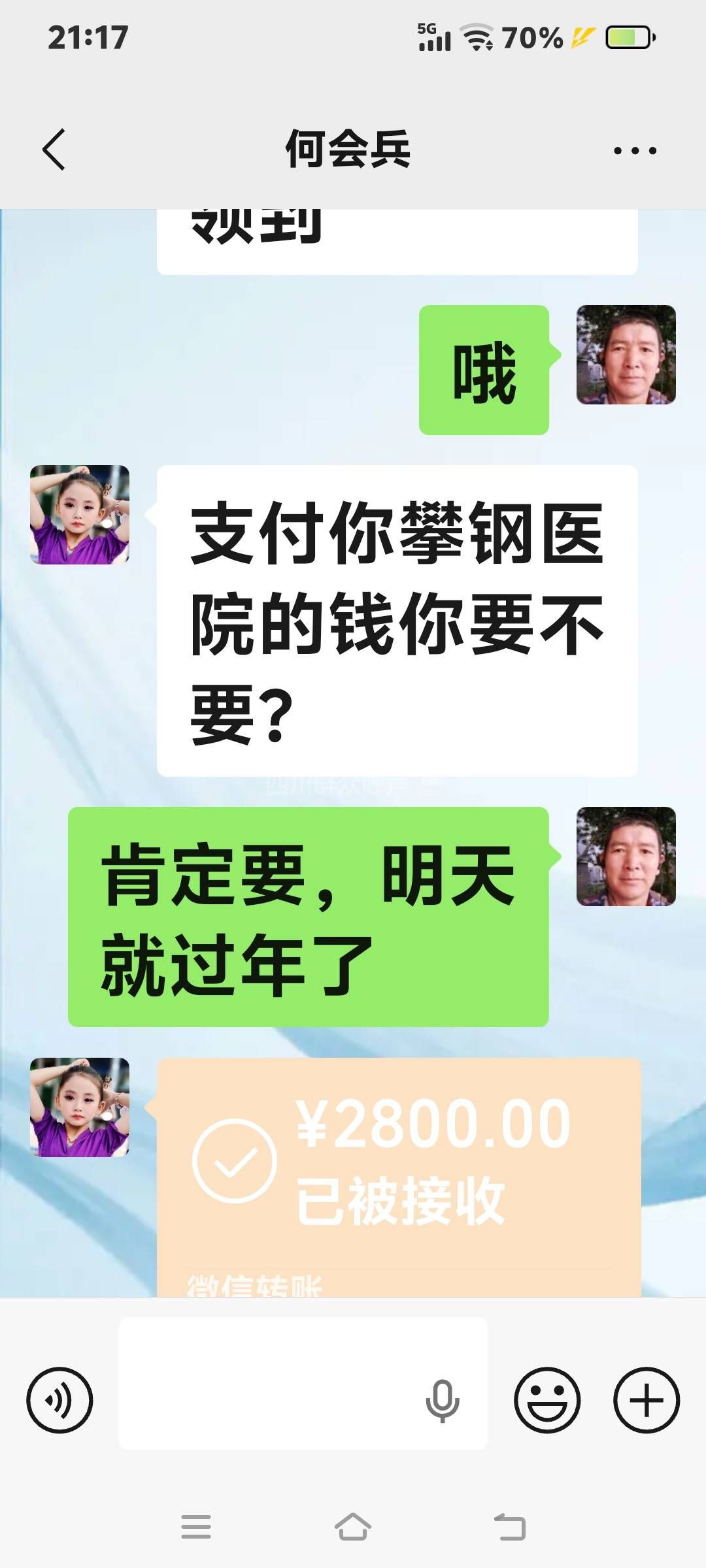This screenshot has height=1568, width=706.
Task: Open the plus attachments panel
Action: [x=646, y=1400]
